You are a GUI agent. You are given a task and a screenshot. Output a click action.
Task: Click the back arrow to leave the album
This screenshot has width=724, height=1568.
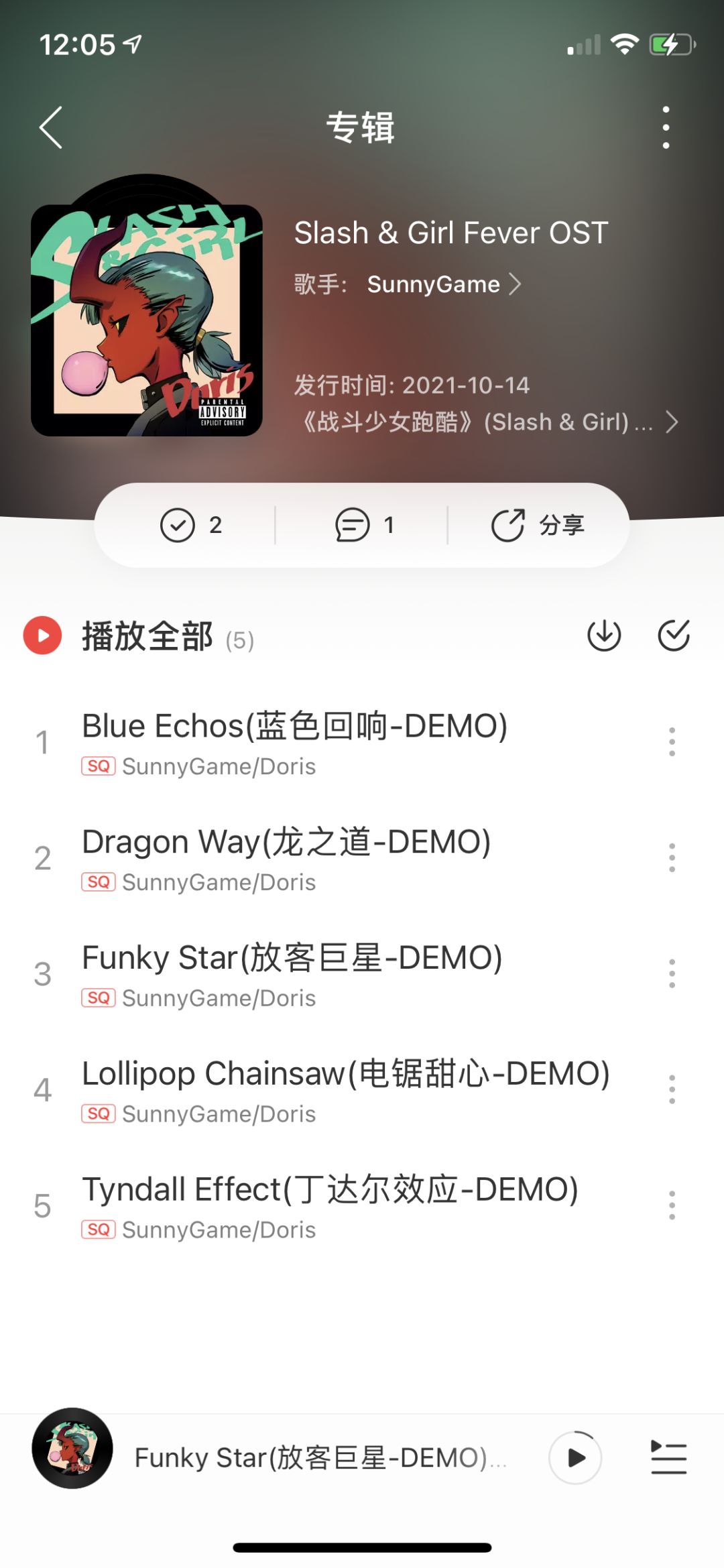pos(51,127)
